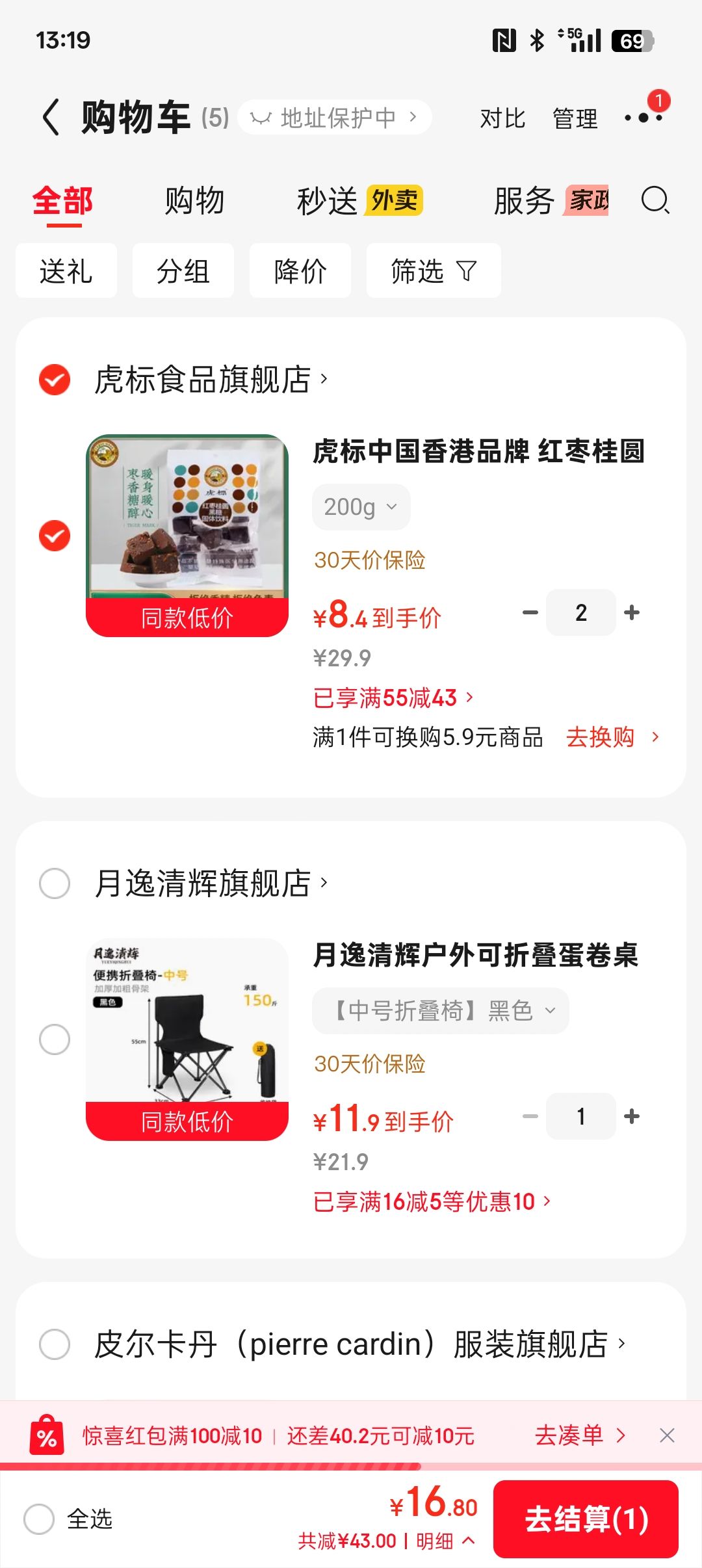Open the cart search icon
This screenshot has height=1568, width=702.
pos(655,200)
